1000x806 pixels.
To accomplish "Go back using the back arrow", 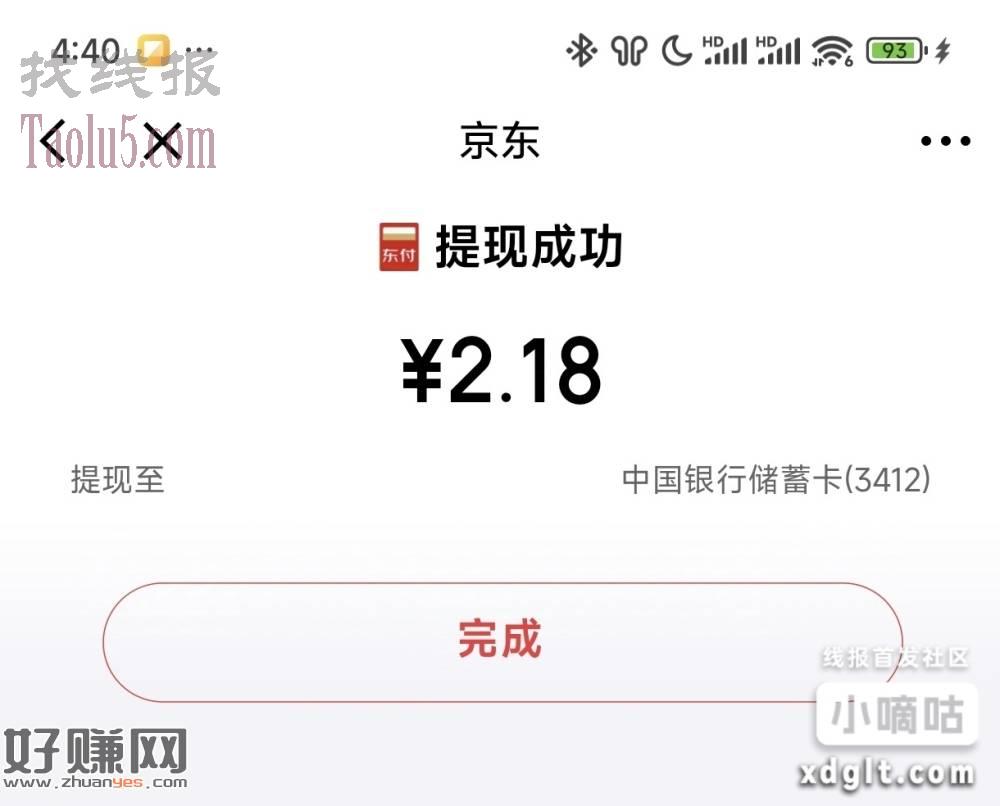I will [53, 142].
